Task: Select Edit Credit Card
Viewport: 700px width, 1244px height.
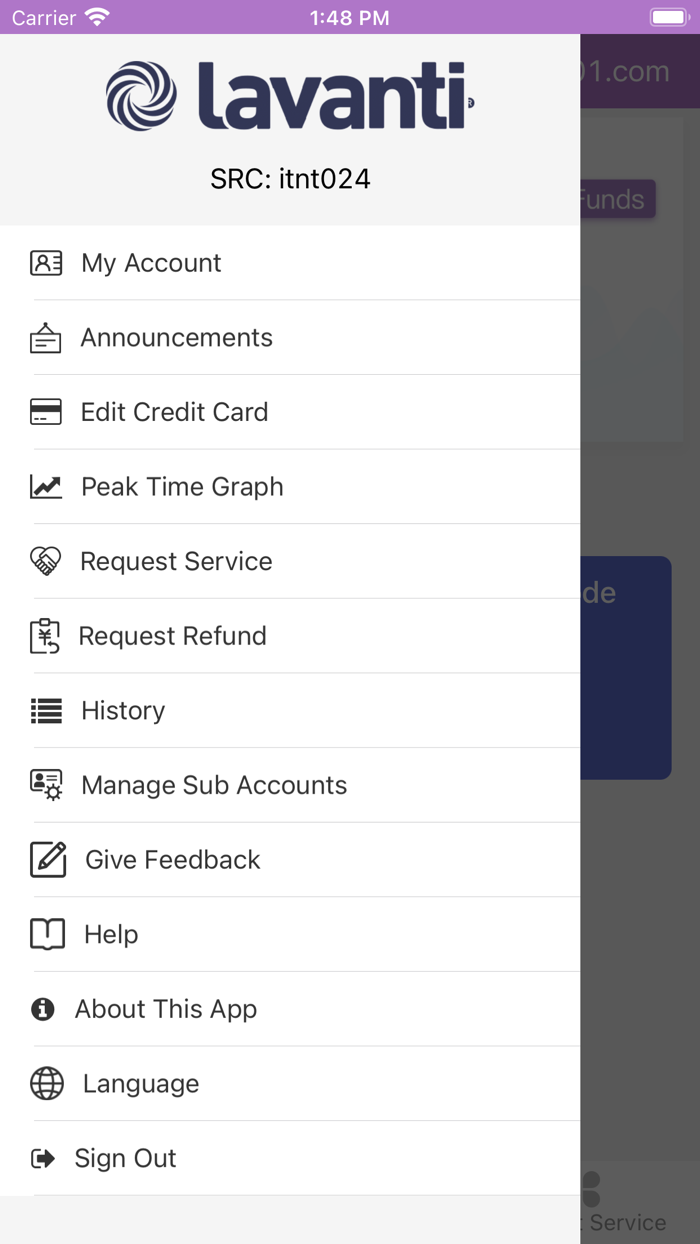Action: coord(174,412)
